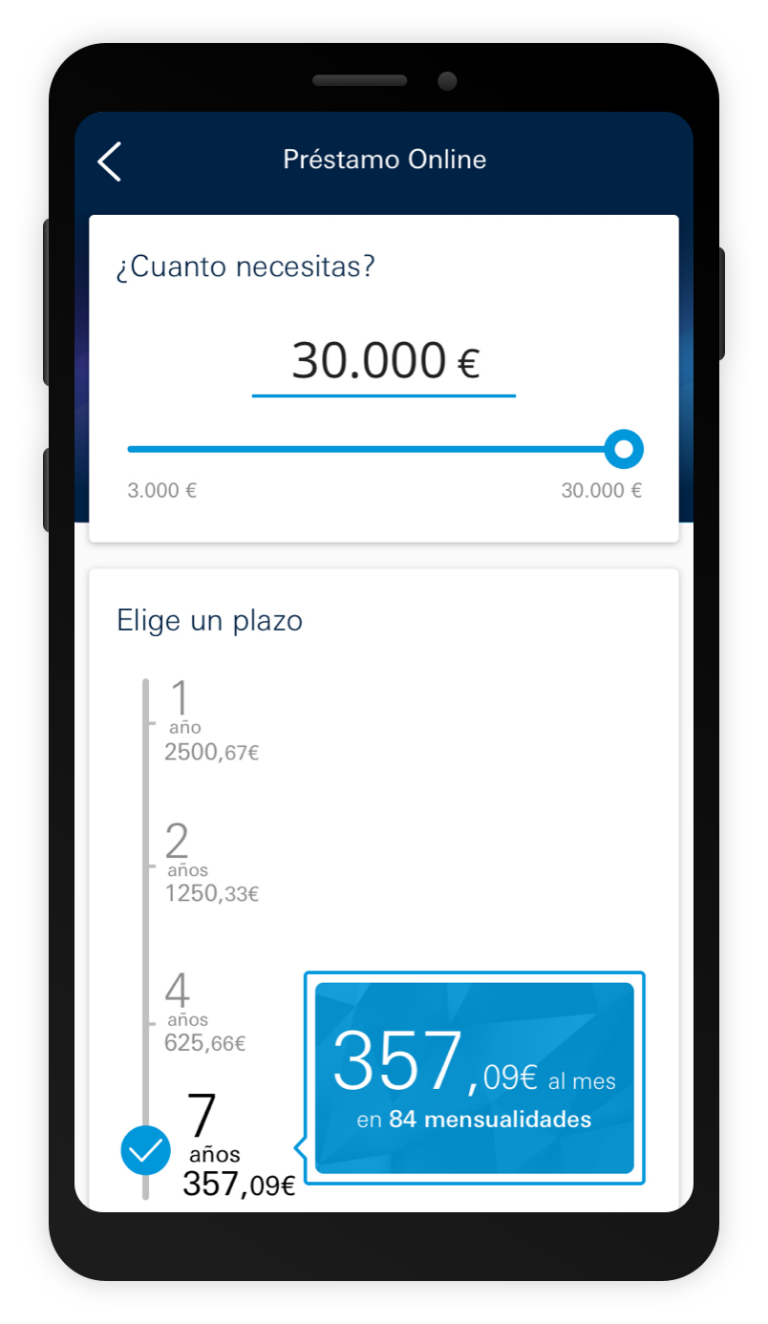The image size is (768, 1324).
Task: Edit the 30.000 € loan amount field
Action: click(383, 362)
